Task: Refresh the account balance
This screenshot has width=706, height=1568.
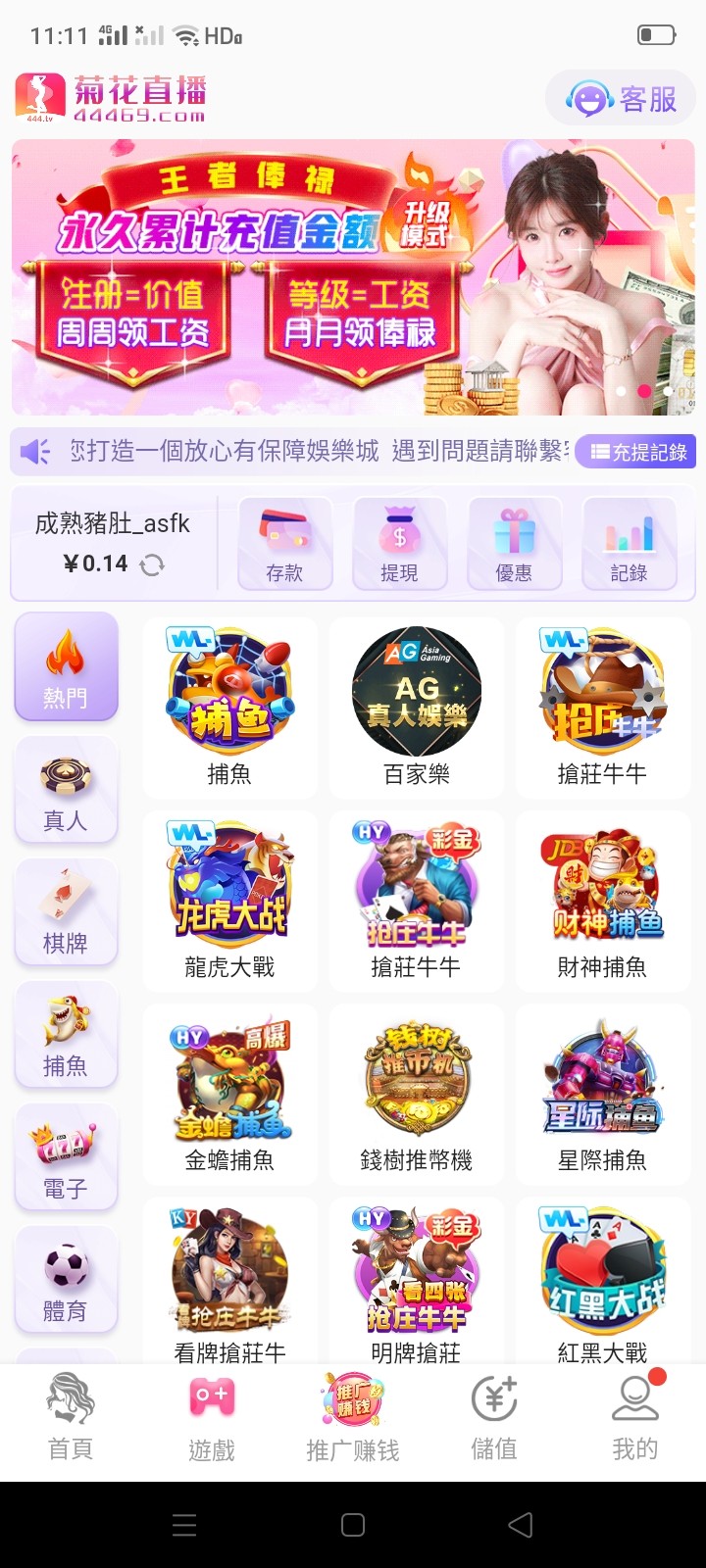Action: (152, 564)
